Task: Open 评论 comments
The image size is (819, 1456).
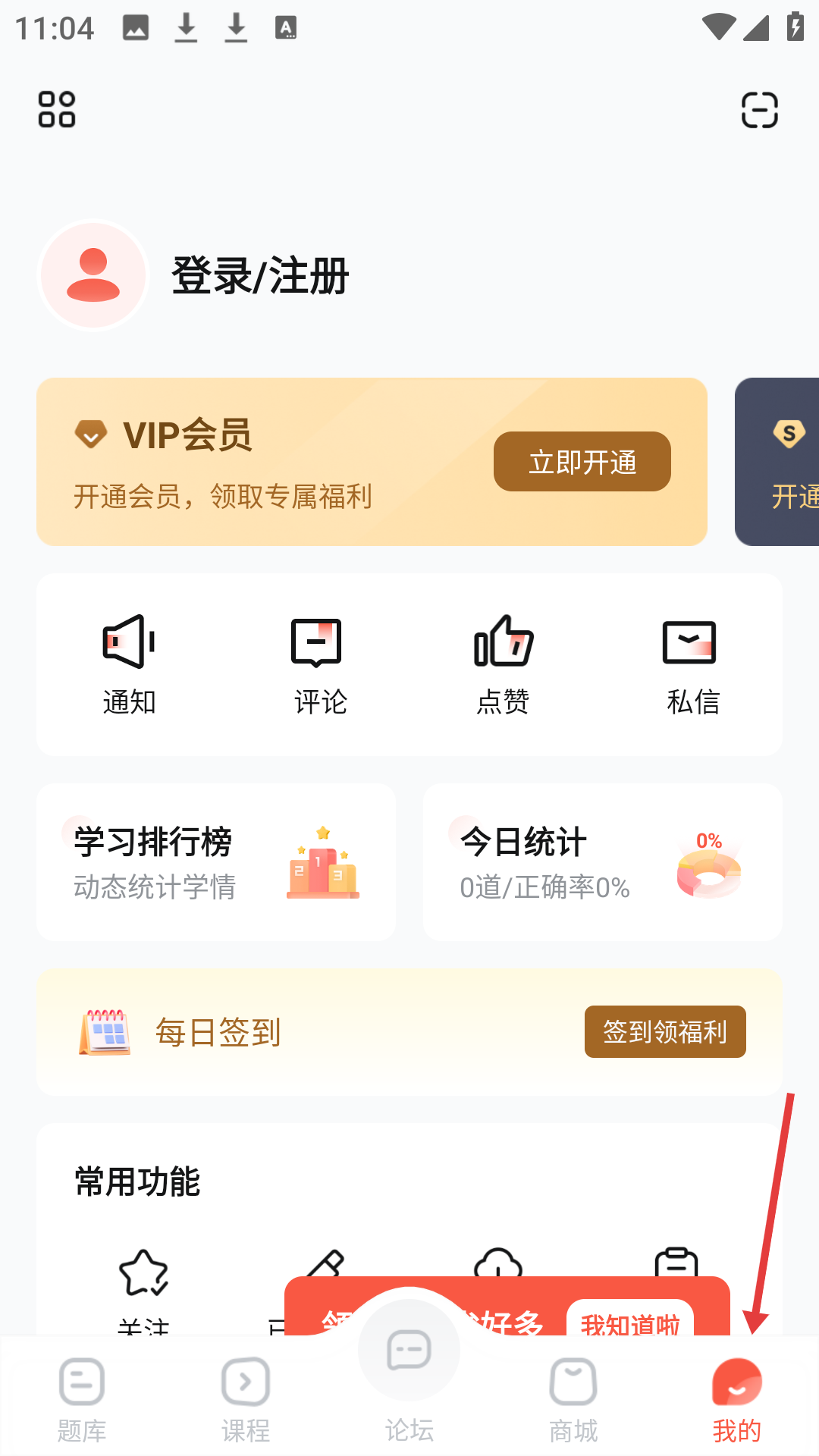Action: click(x=319, y=665)
